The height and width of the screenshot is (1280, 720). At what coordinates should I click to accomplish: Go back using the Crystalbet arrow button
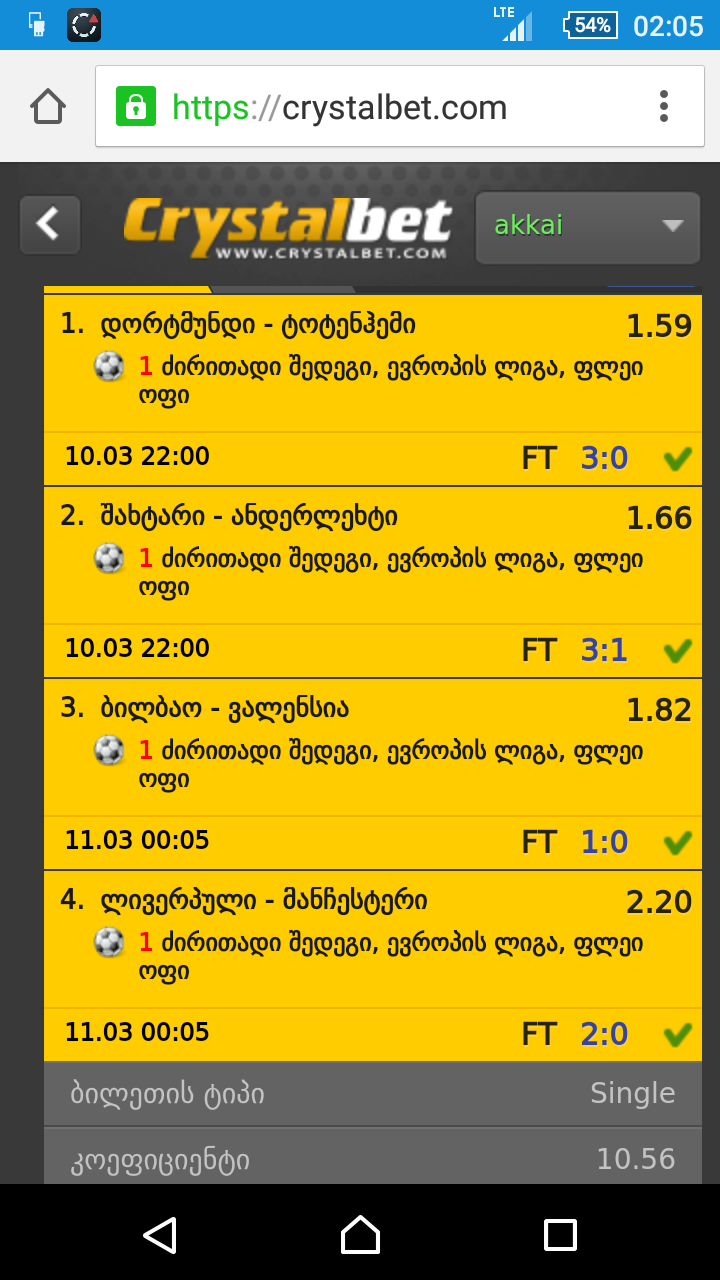(x=49, y=225)
